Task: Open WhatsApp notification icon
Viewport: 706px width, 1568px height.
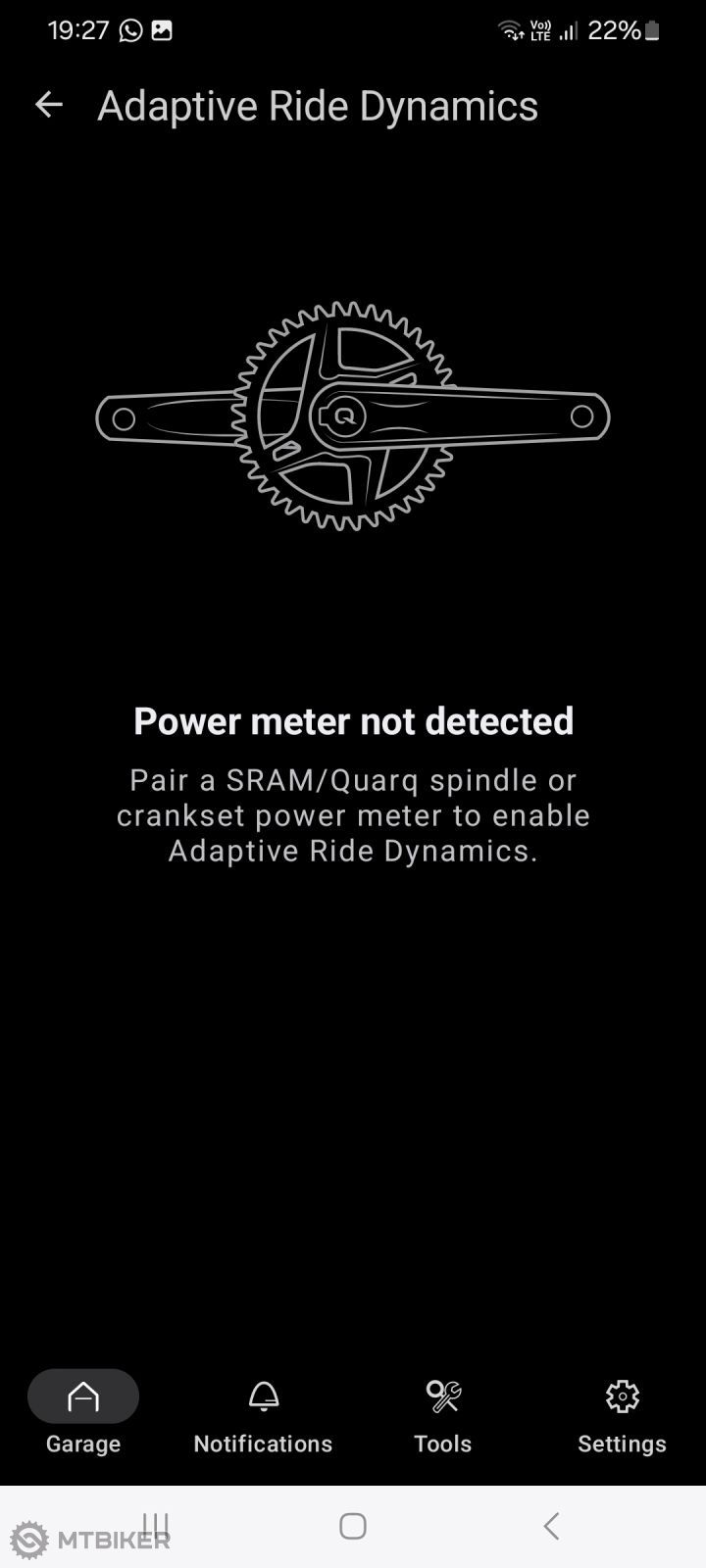Action: click(x=128, y=30)
